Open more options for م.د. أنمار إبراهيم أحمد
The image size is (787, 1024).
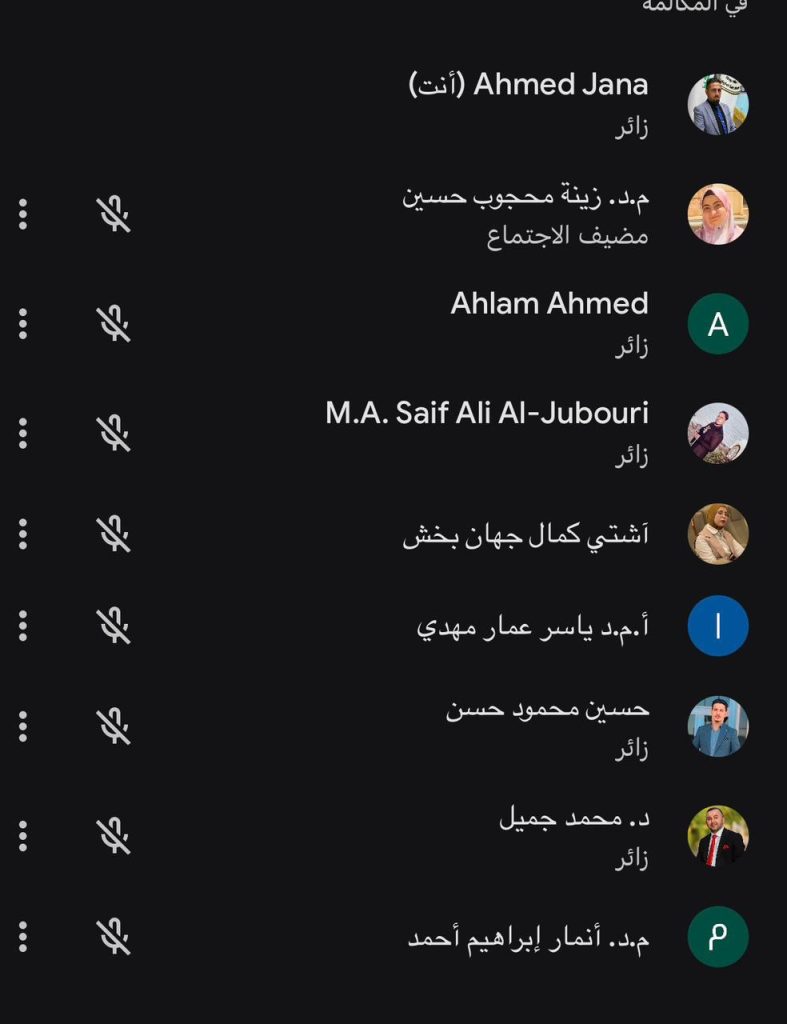pos(23,937)
